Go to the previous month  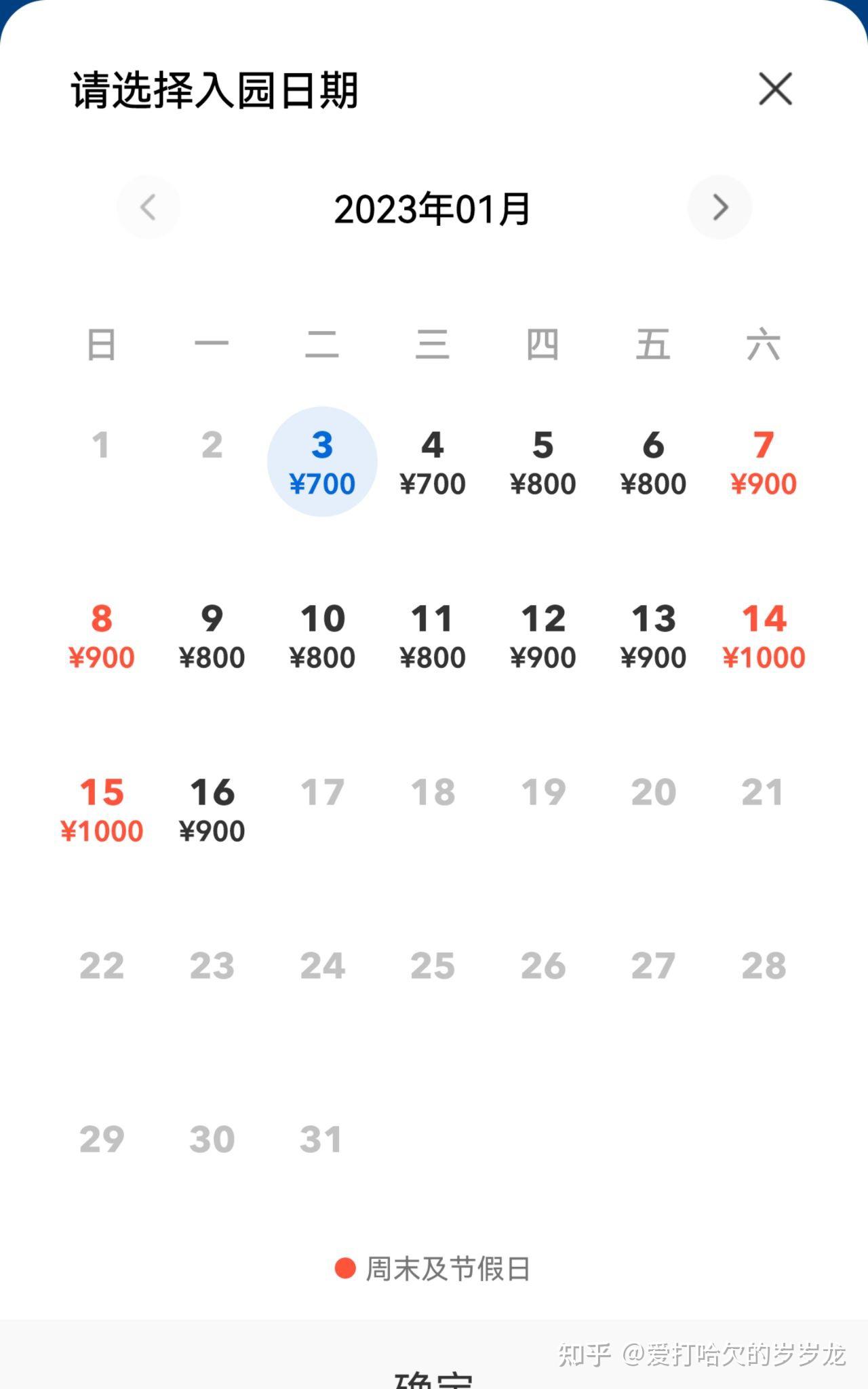(x=149, y=207)
